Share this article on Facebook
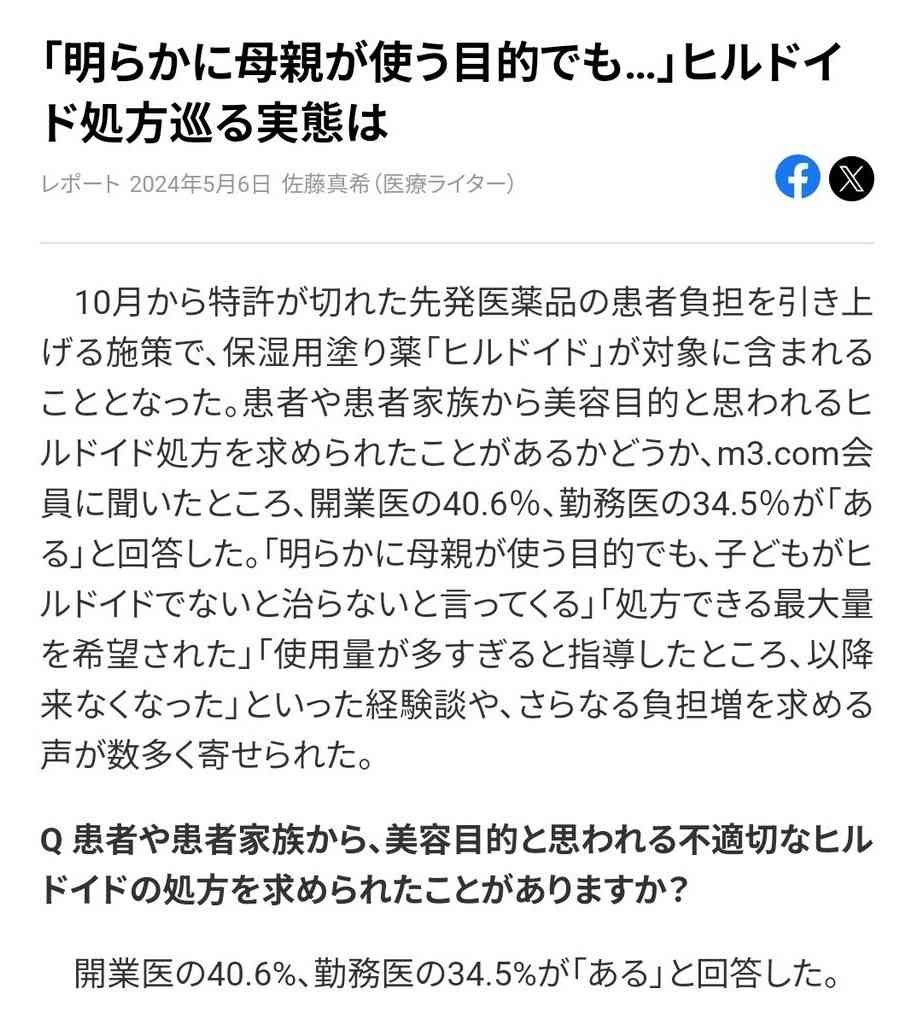Viewport: 920px width, 1020px height. (x=797, y=179)
